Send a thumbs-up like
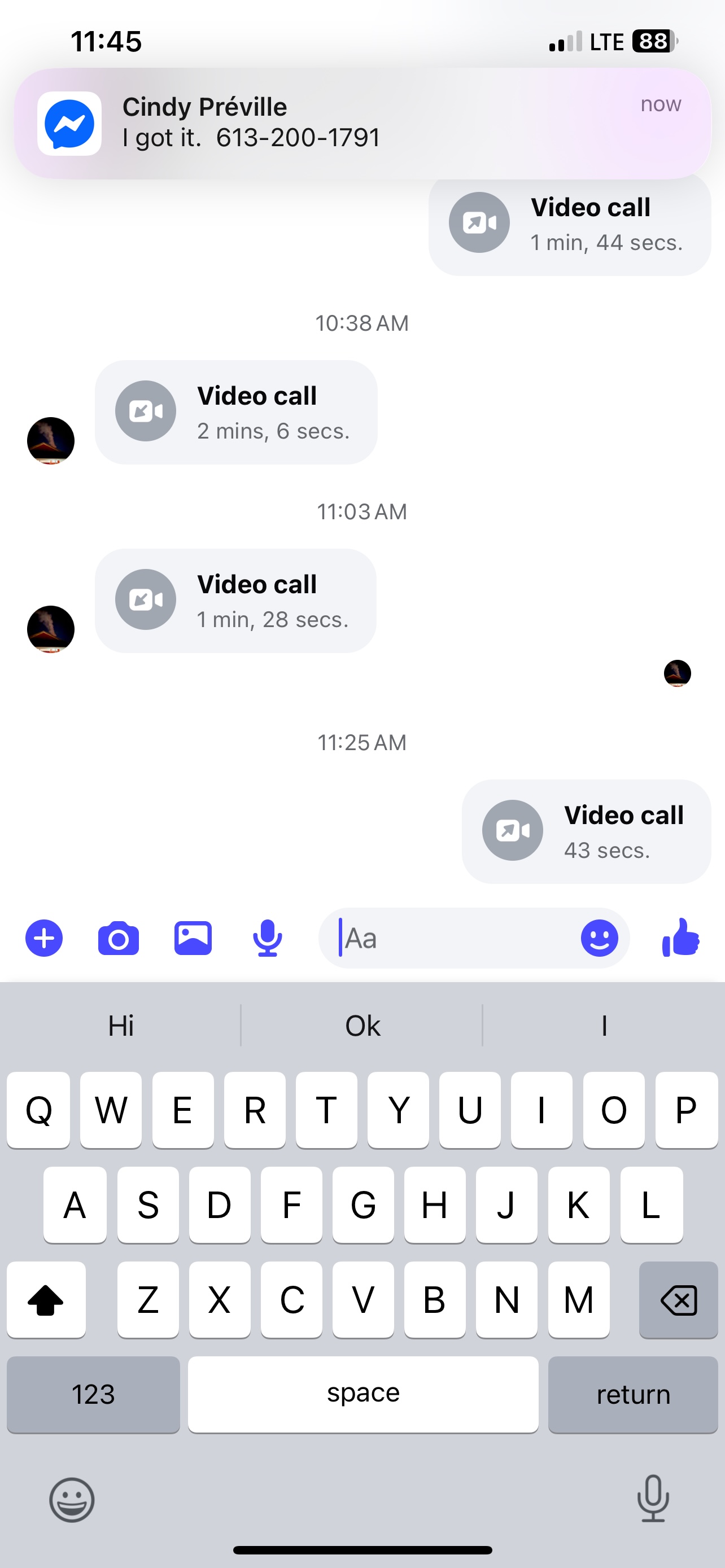Image resolution: width=725 pixels, height=1568 pixels. coord(680,938)
